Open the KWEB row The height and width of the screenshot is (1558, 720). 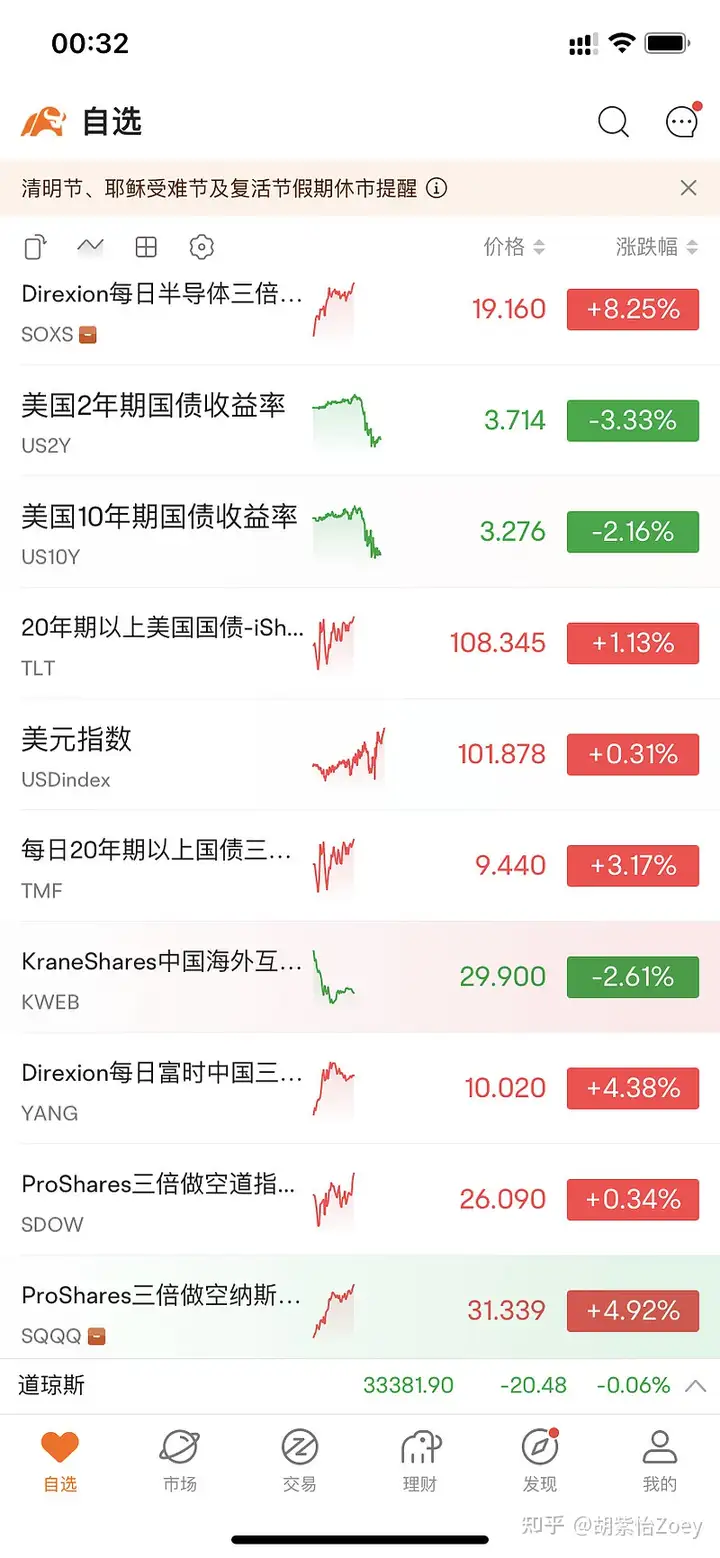pyautogui.click(x=360, y=977)
